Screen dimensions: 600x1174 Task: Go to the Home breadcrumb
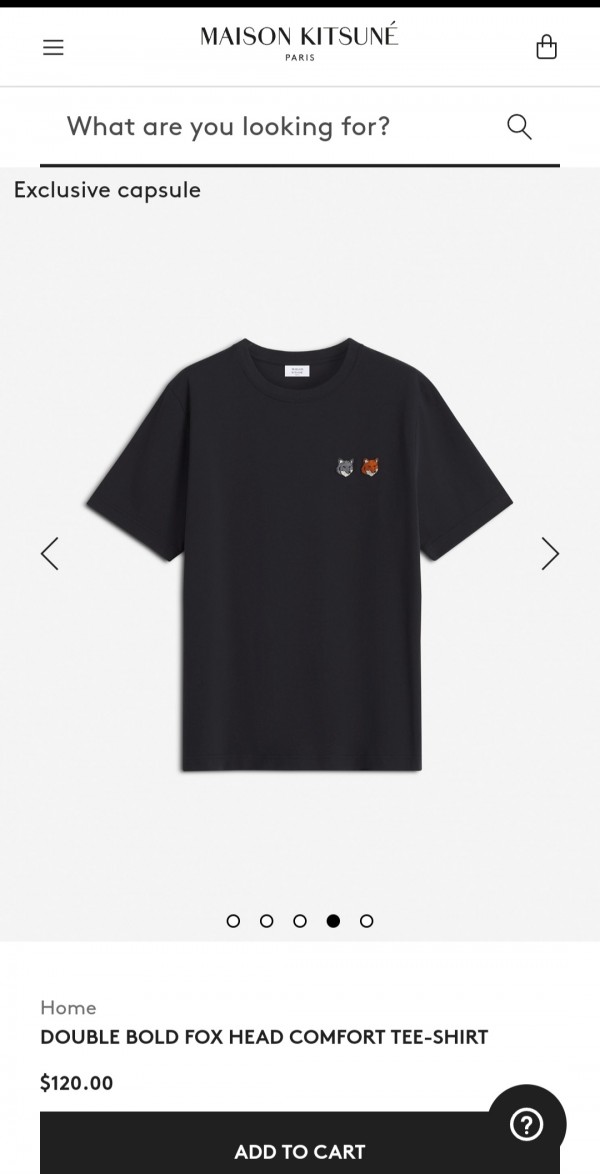68,1007
